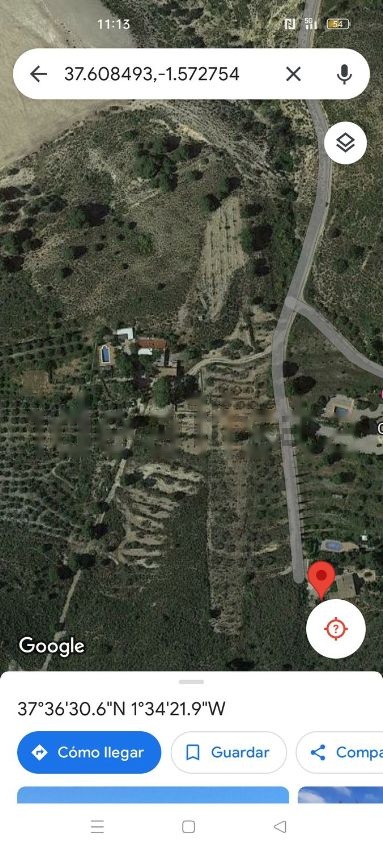Center map on my location
The width and height of the screenshot is (383, 850).
click(336, 629)
